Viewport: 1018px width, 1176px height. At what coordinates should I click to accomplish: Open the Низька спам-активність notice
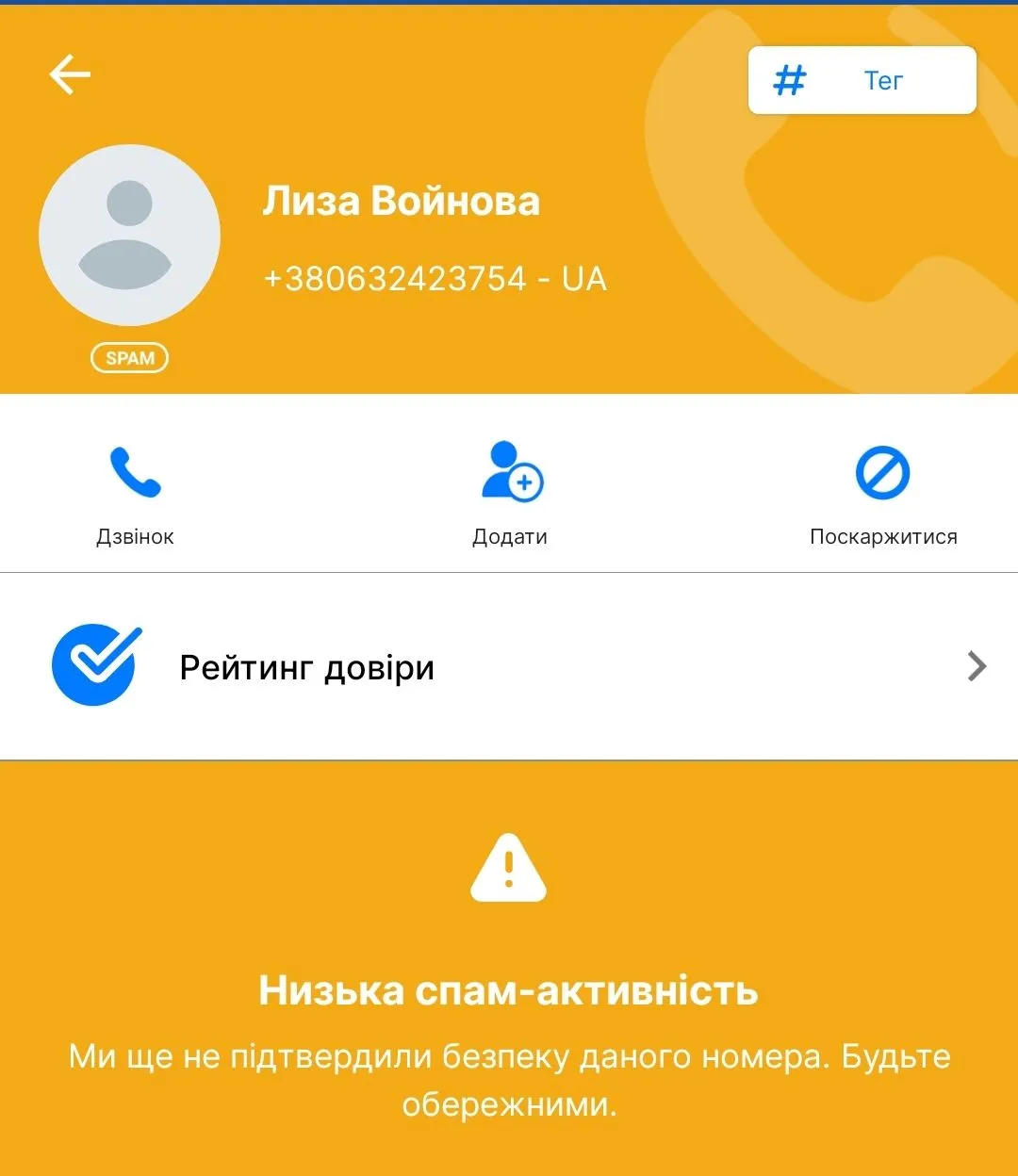508,989
